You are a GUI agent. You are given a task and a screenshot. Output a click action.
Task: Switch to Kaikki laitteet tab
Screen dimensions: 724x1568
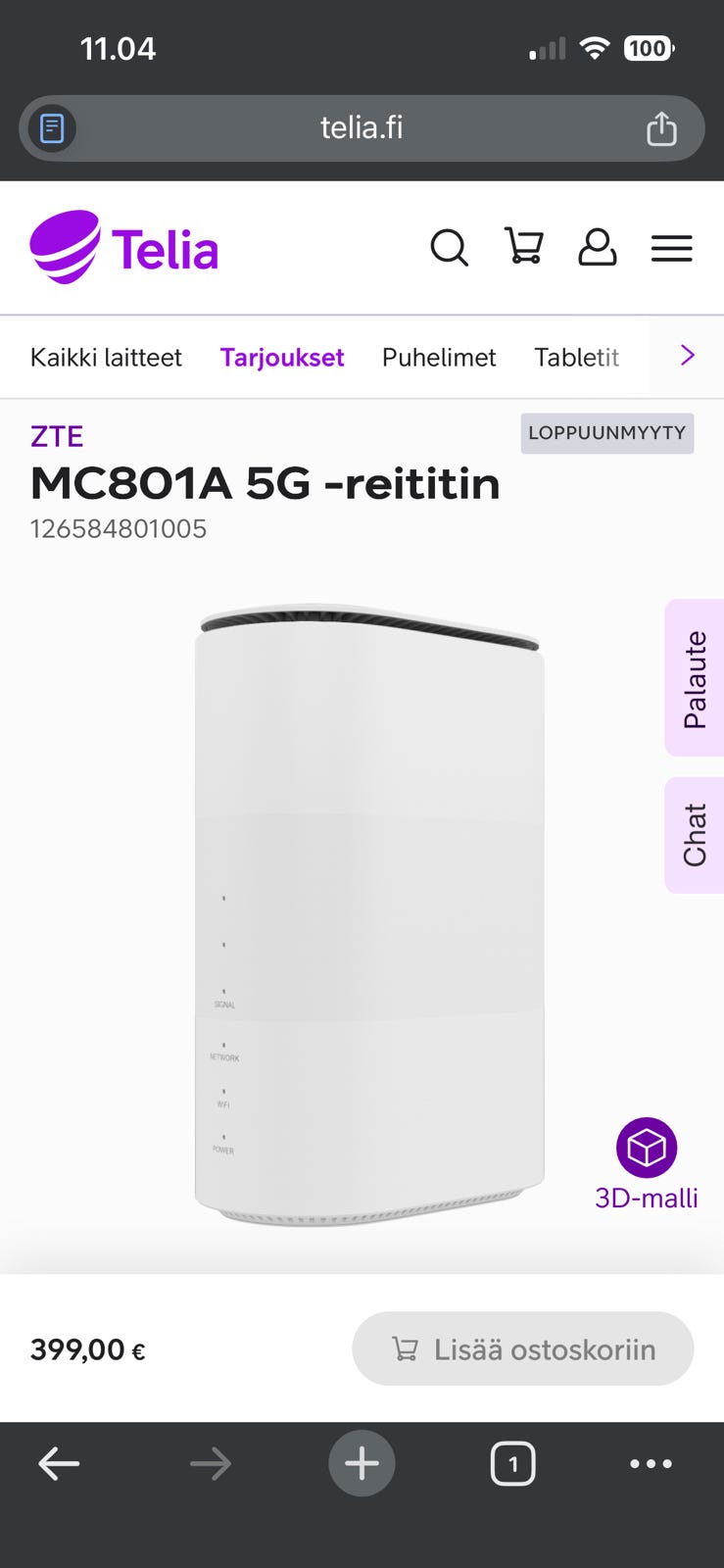pos(106,358)
